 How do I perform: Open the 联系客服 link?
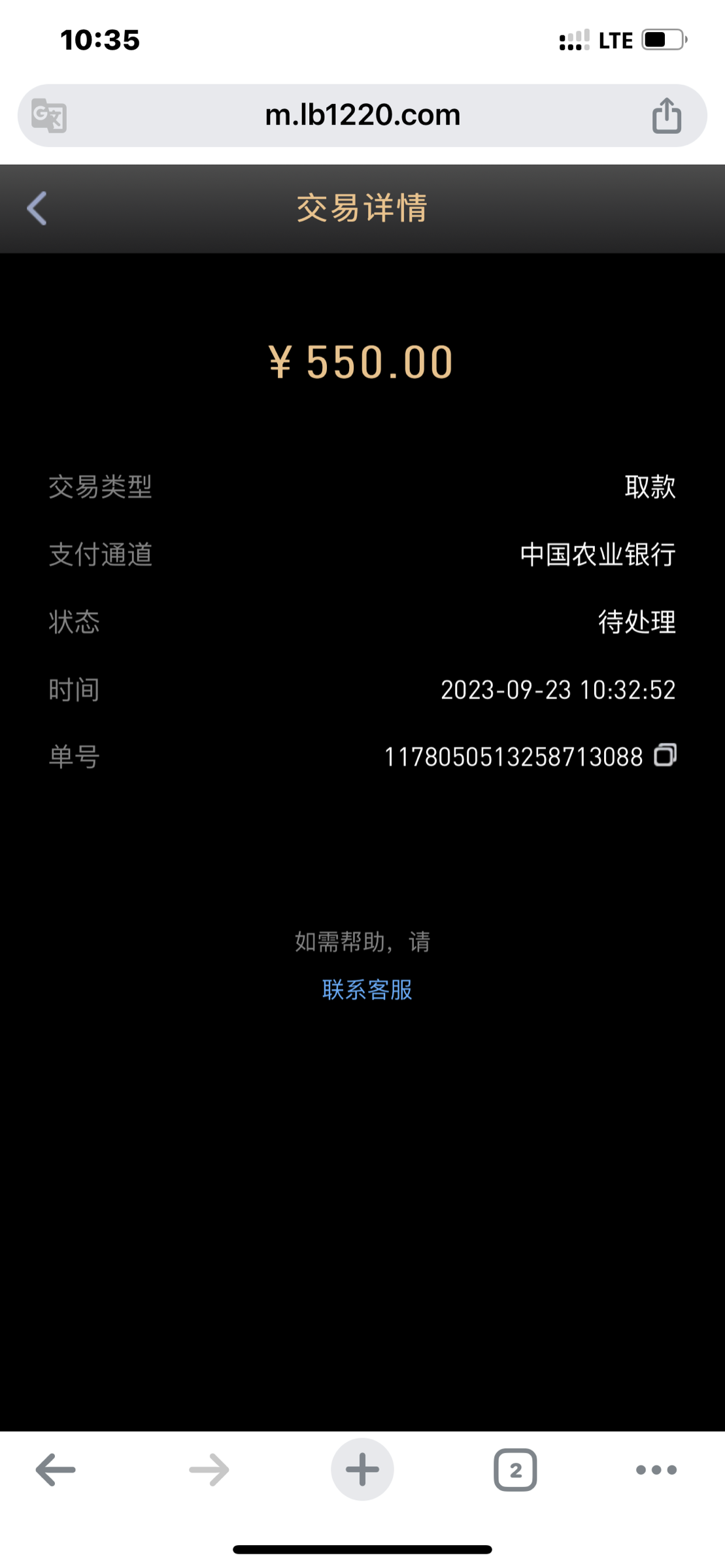(x=367, y=989)
